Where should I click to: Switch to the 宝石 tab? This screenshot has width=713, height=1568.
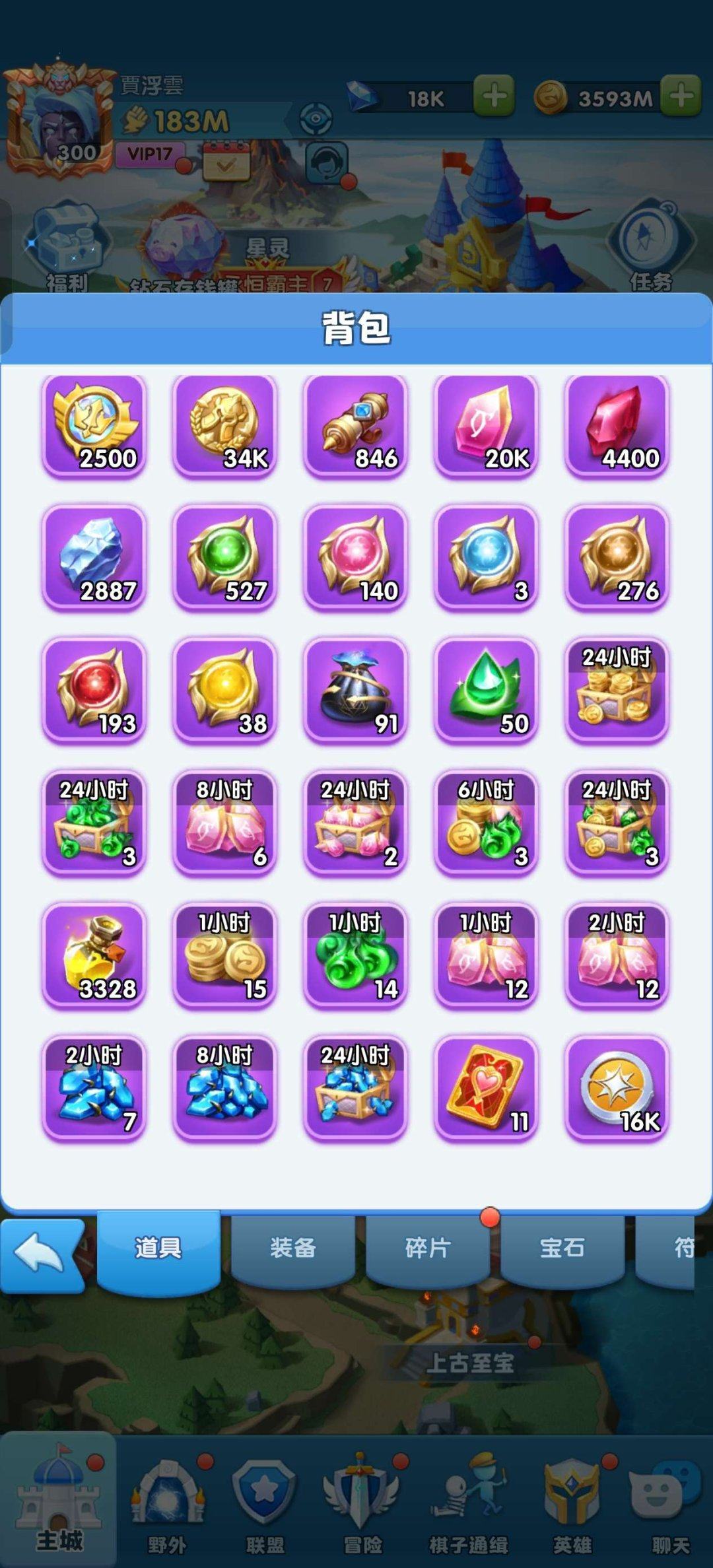point(562,1247)
